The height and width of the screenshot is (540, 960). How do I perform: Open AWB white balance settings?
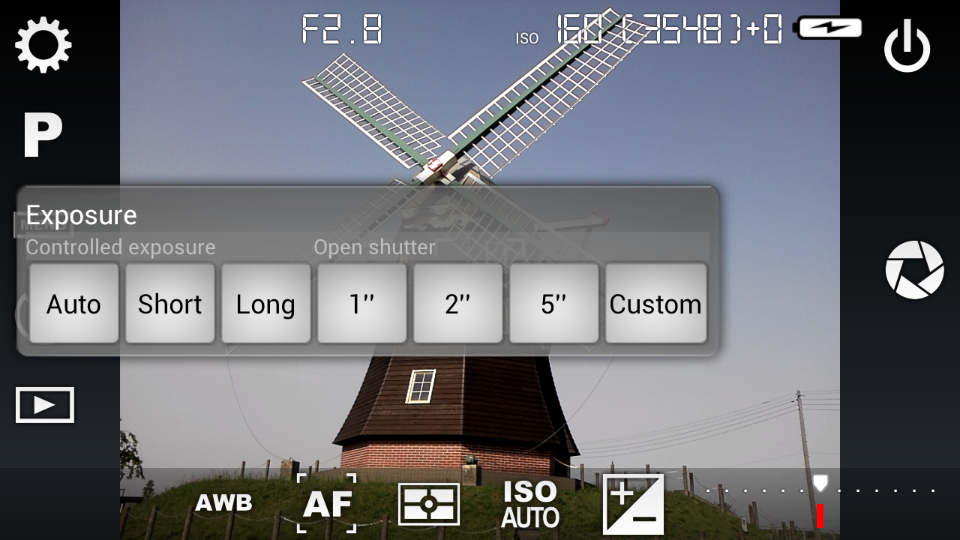(x=223, y=504)
